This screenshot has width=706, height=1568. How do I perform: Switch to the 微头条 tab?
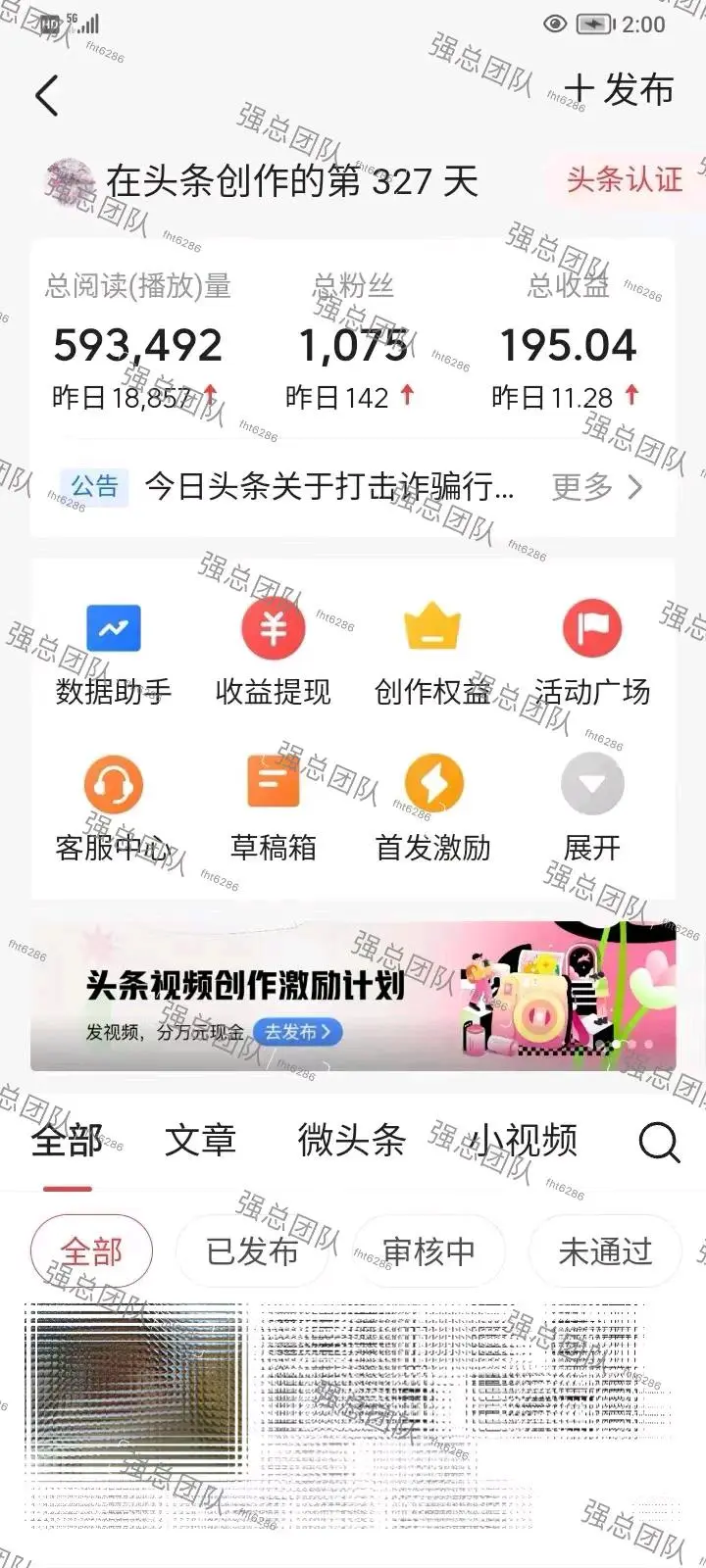[351, 1141]
